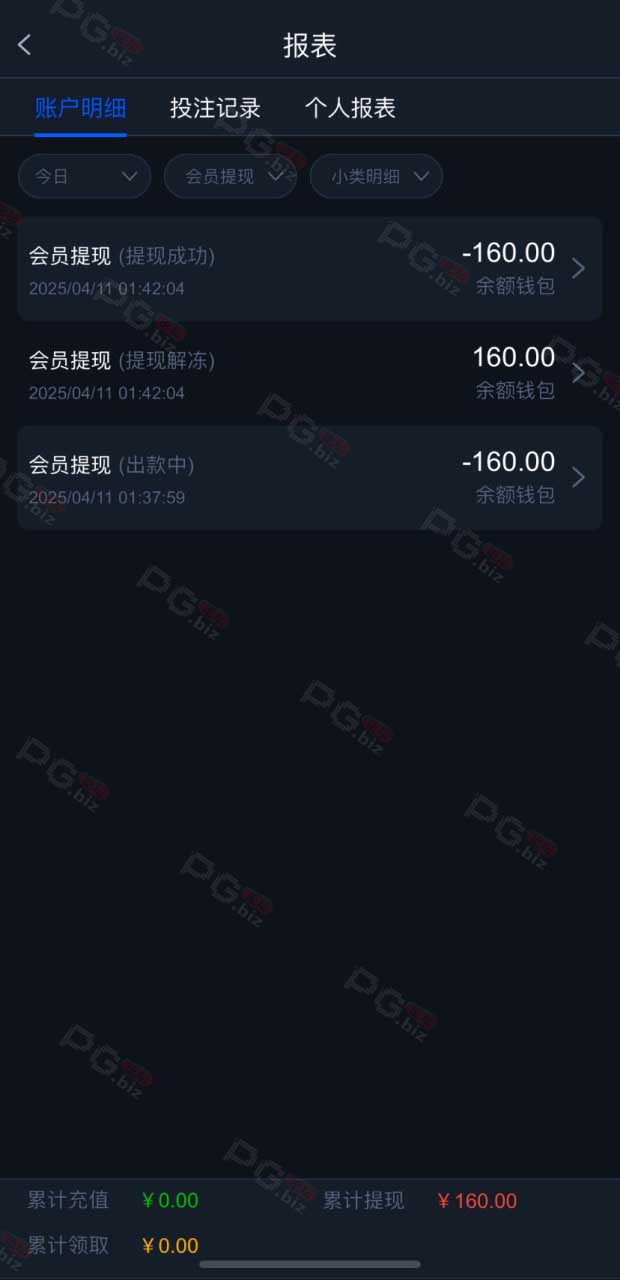
Task: View the 出款中 withdrawal entry
Action: pyautogui.click(x=310, y=478)
